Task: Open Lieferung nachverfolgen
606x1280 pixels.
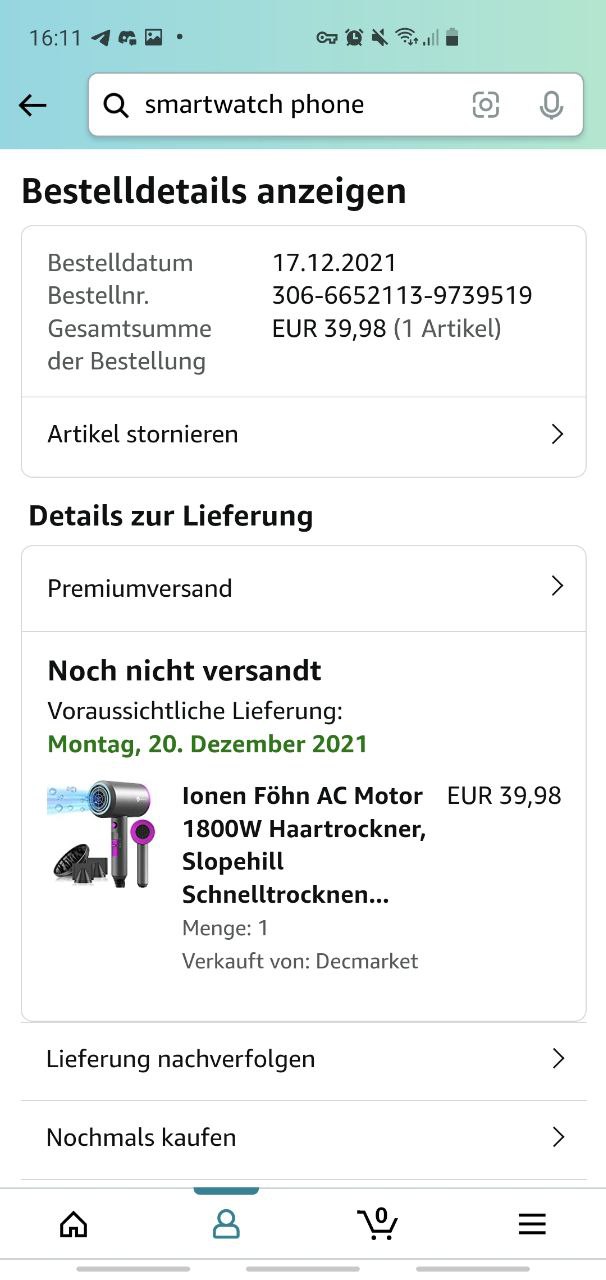Action: click(303, 1059)
